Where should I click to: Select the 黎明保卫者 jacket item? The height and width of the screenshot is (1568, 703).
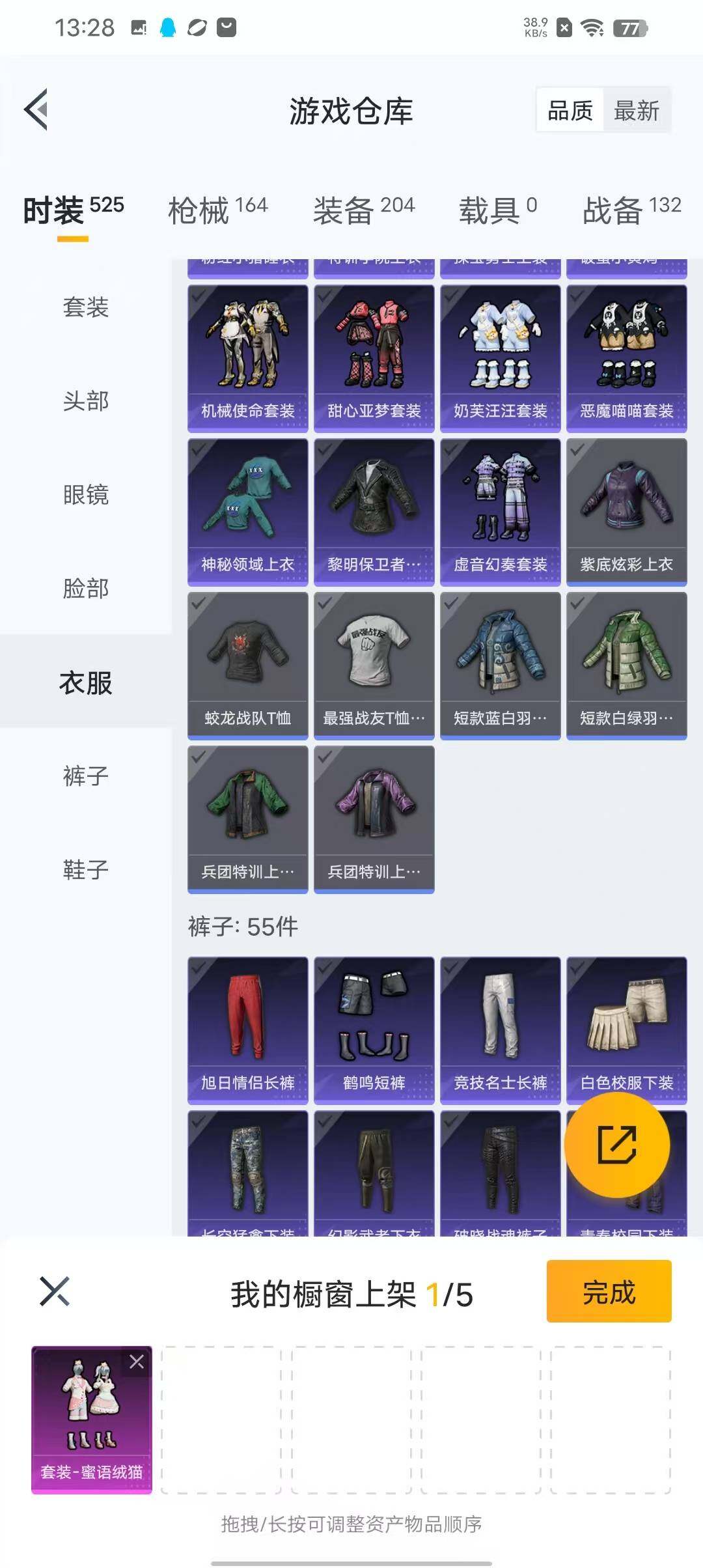pos(374,512)
